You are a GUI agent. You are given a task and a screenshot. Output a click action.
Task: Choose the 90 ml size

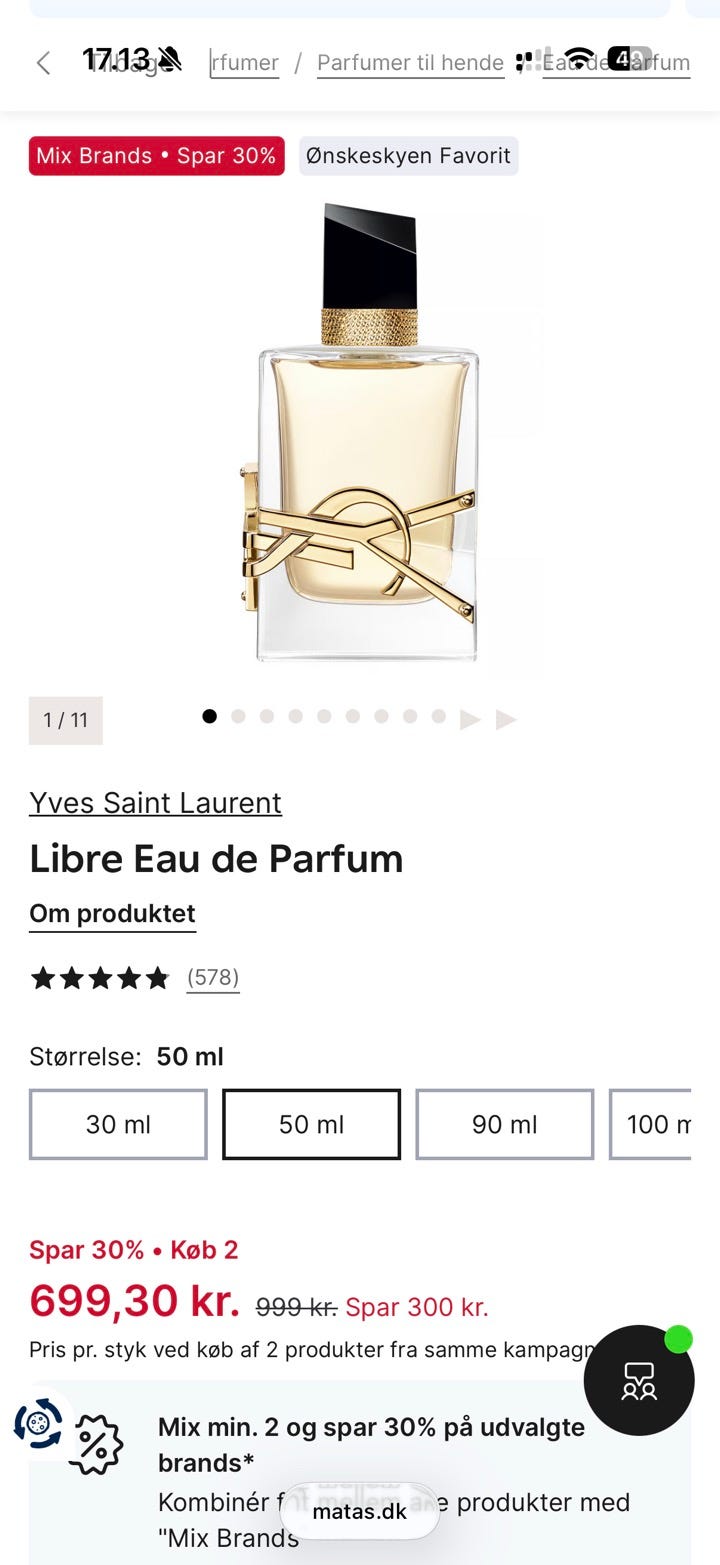pyautogui.click(x=504, y=1124)
